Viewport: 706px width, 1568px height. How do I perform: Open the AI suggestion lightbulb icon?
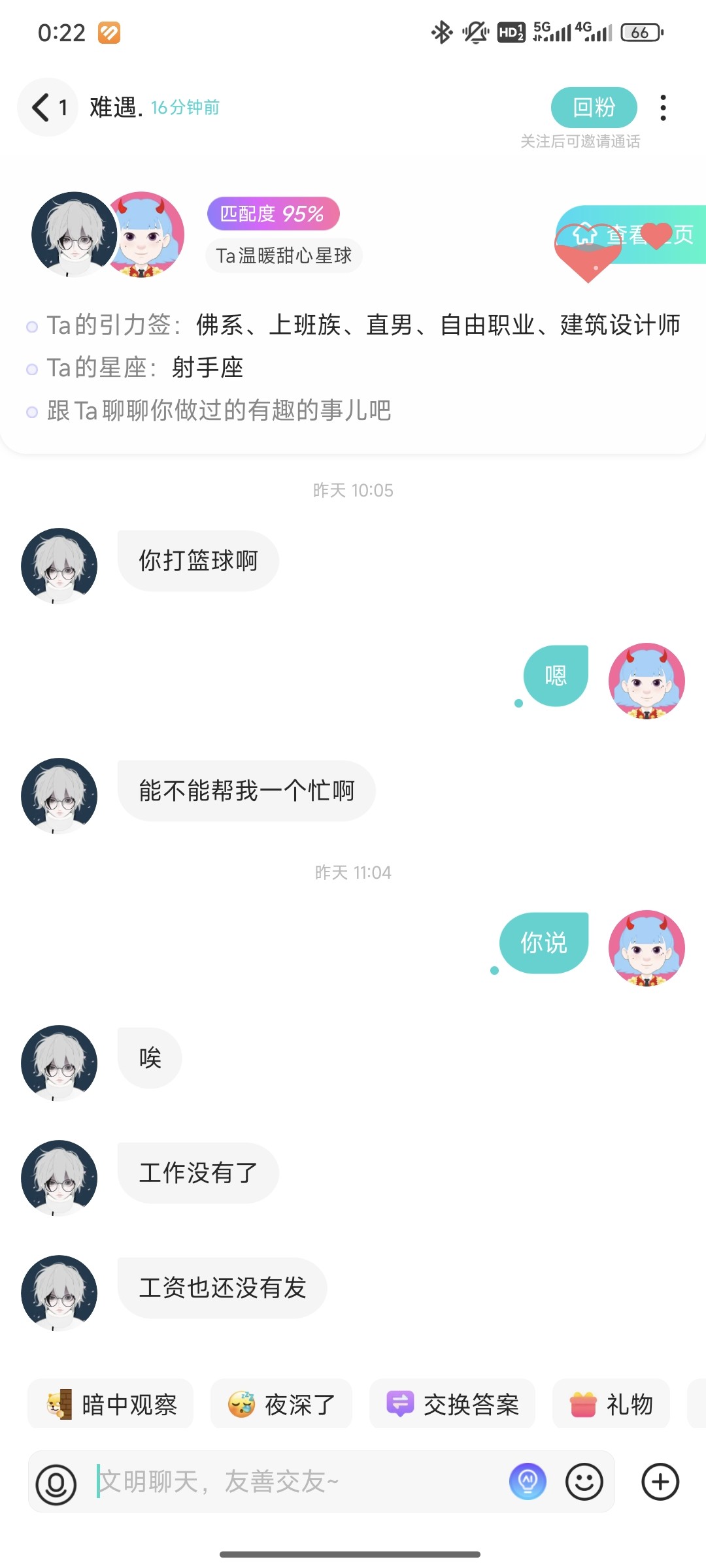tap(528, 1482)
